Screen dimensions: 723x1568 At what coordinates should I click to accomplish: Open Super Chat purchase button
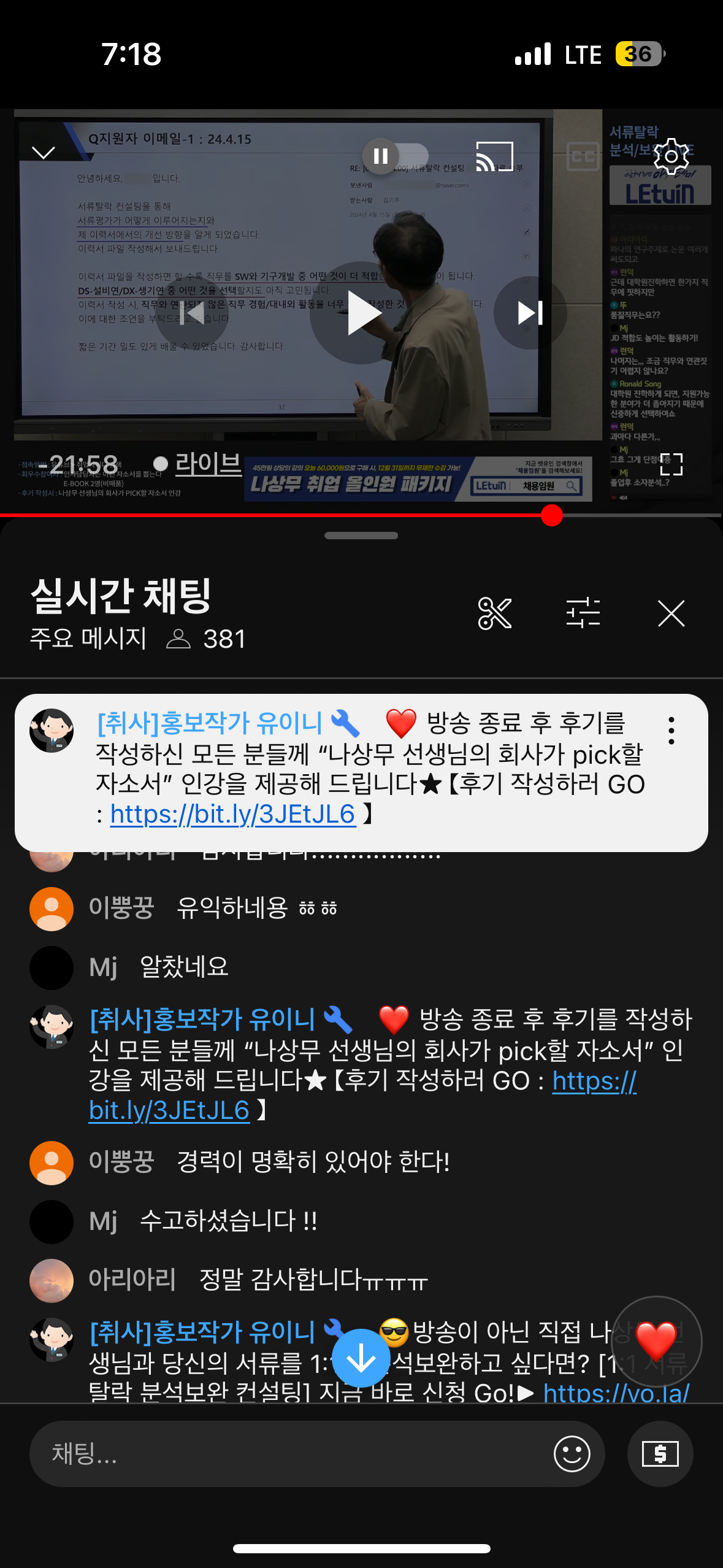coord(660,1454)
